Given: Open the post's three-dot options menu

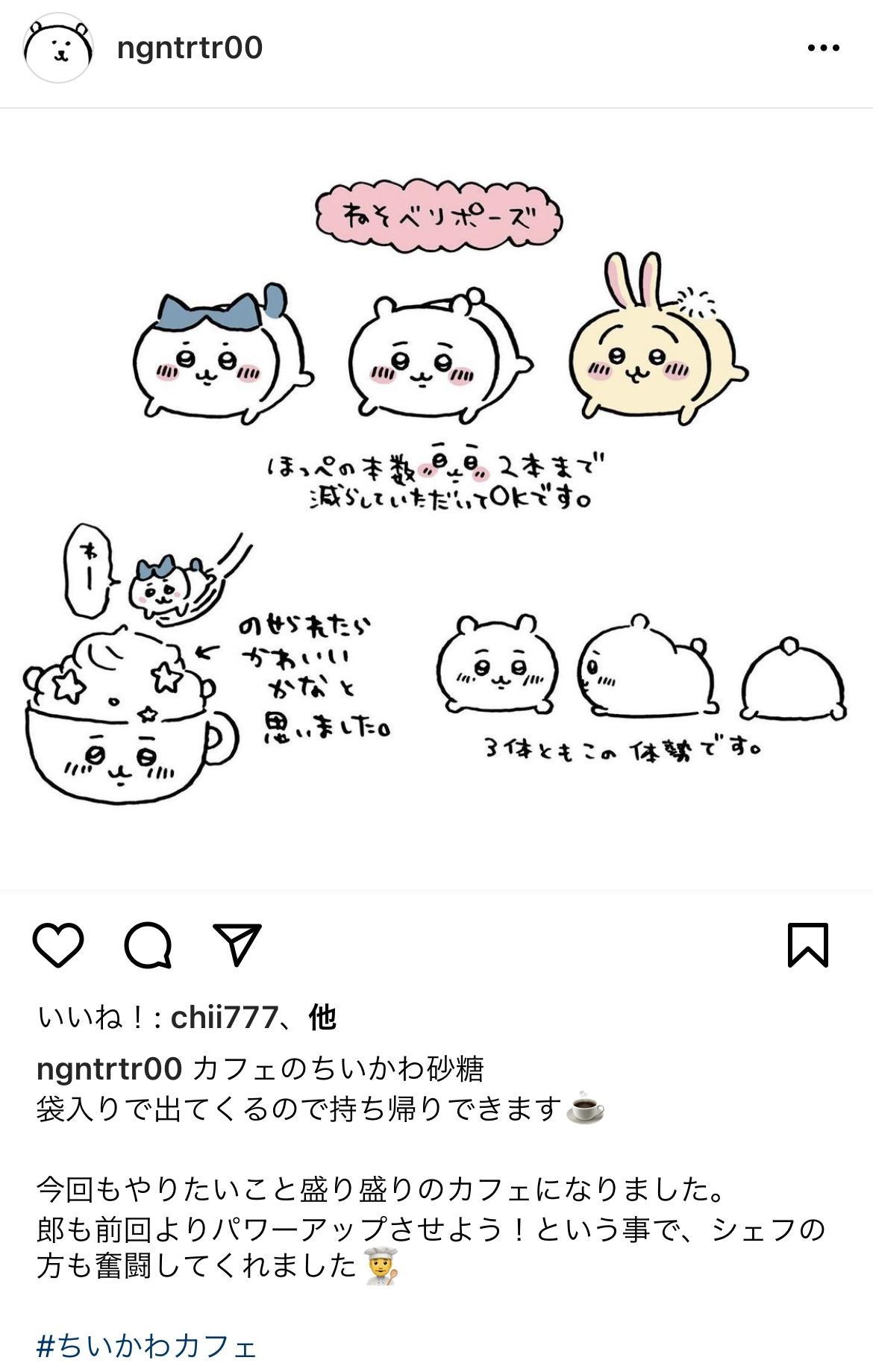Looking at the screenshot, I should [x=823, y=48].
